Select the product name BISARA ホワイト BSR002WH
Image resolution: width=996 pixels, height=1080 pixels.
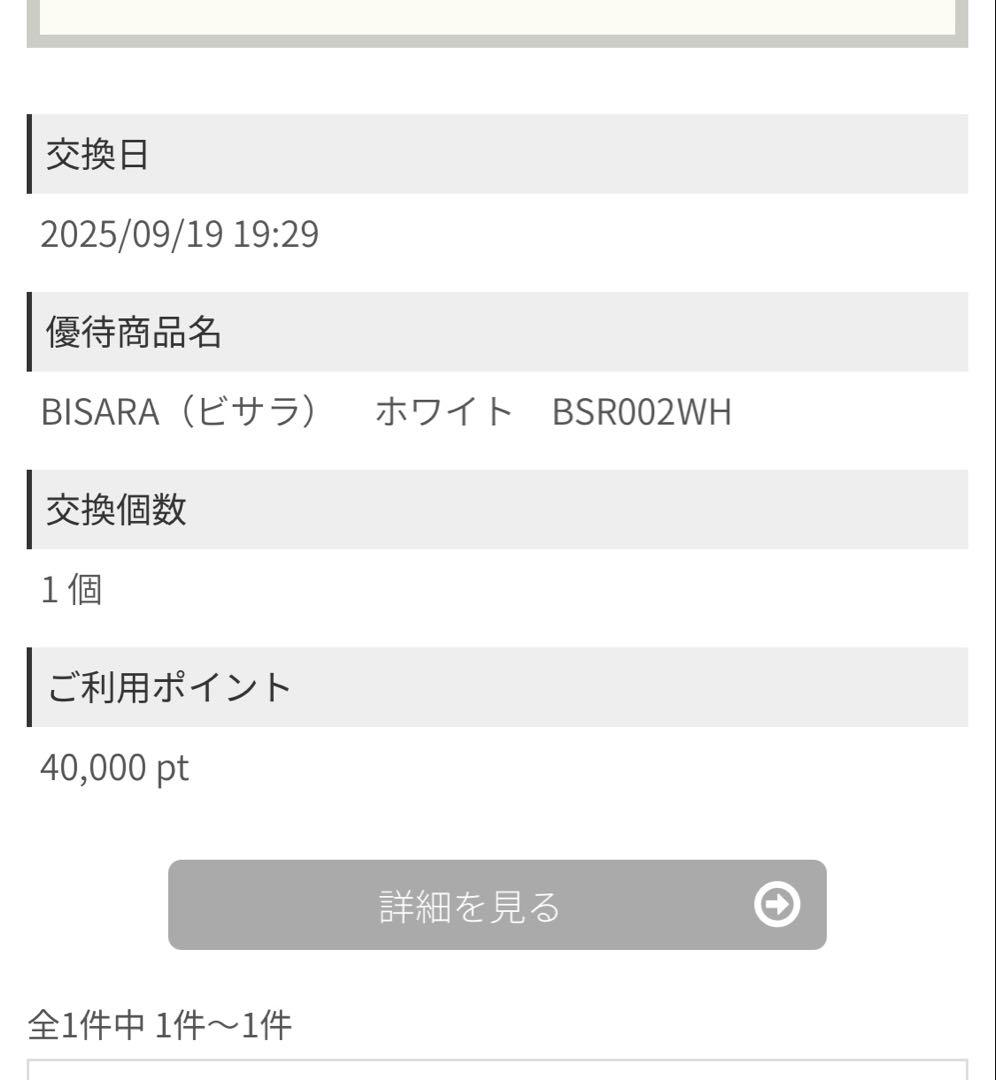[x=388, y=411]
